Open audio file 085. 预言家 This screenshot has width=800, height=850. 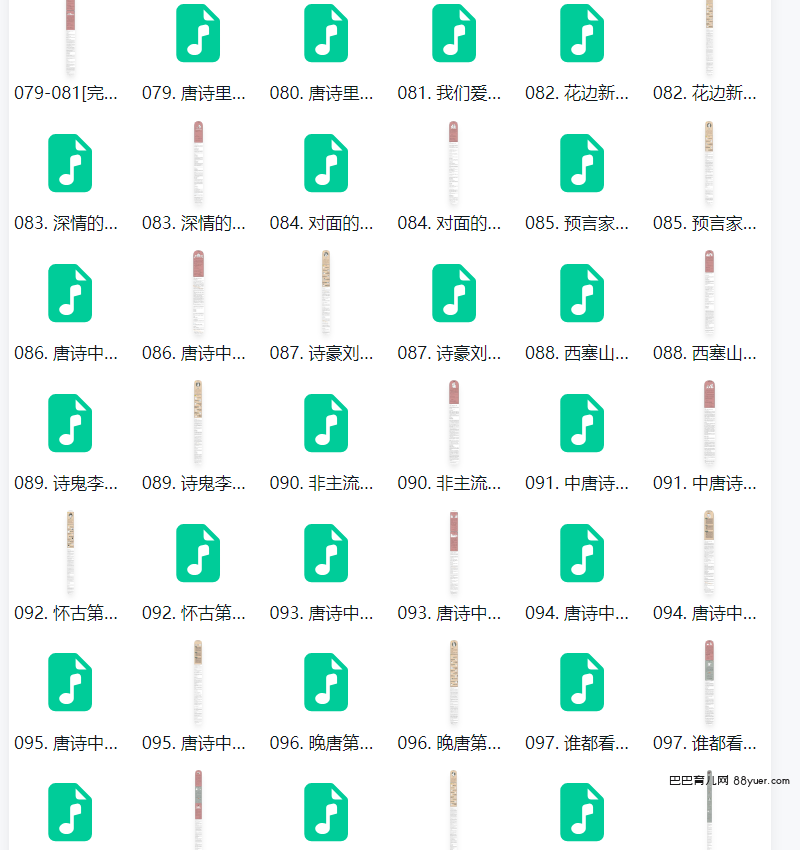tap(582, 163)
